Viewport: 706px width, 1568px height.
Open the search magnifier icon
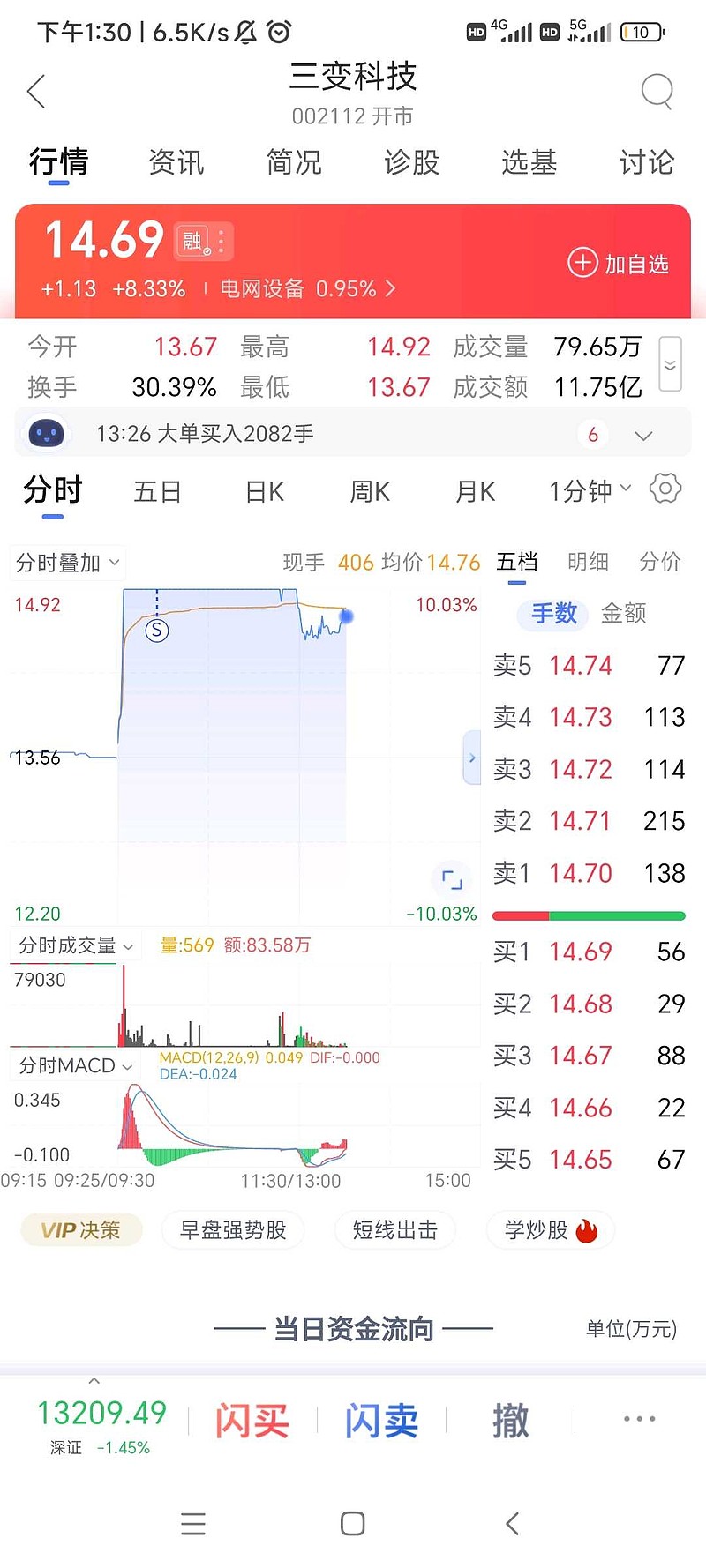[x=657, y=91]
